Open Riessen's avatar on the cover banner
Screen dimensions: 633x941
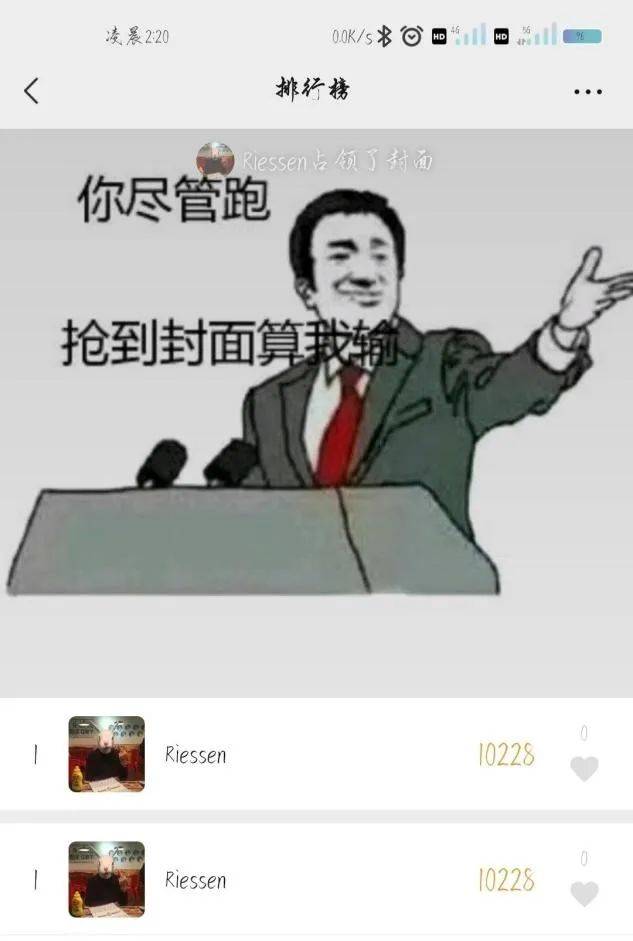coord(215,161)
